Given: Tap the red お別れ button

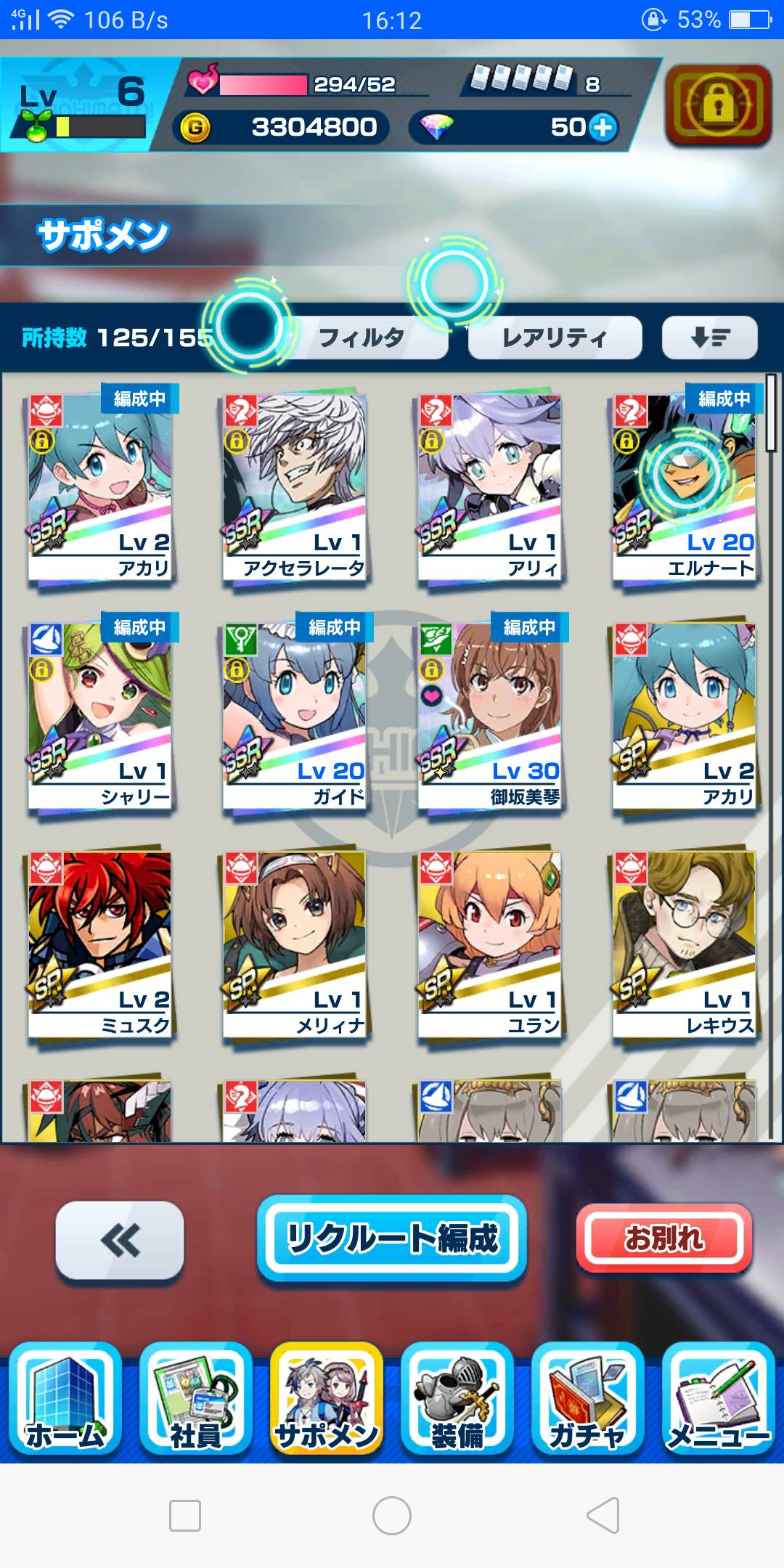Looking at the screenshot, I should pyautogui.click(x=663, y=1238).
